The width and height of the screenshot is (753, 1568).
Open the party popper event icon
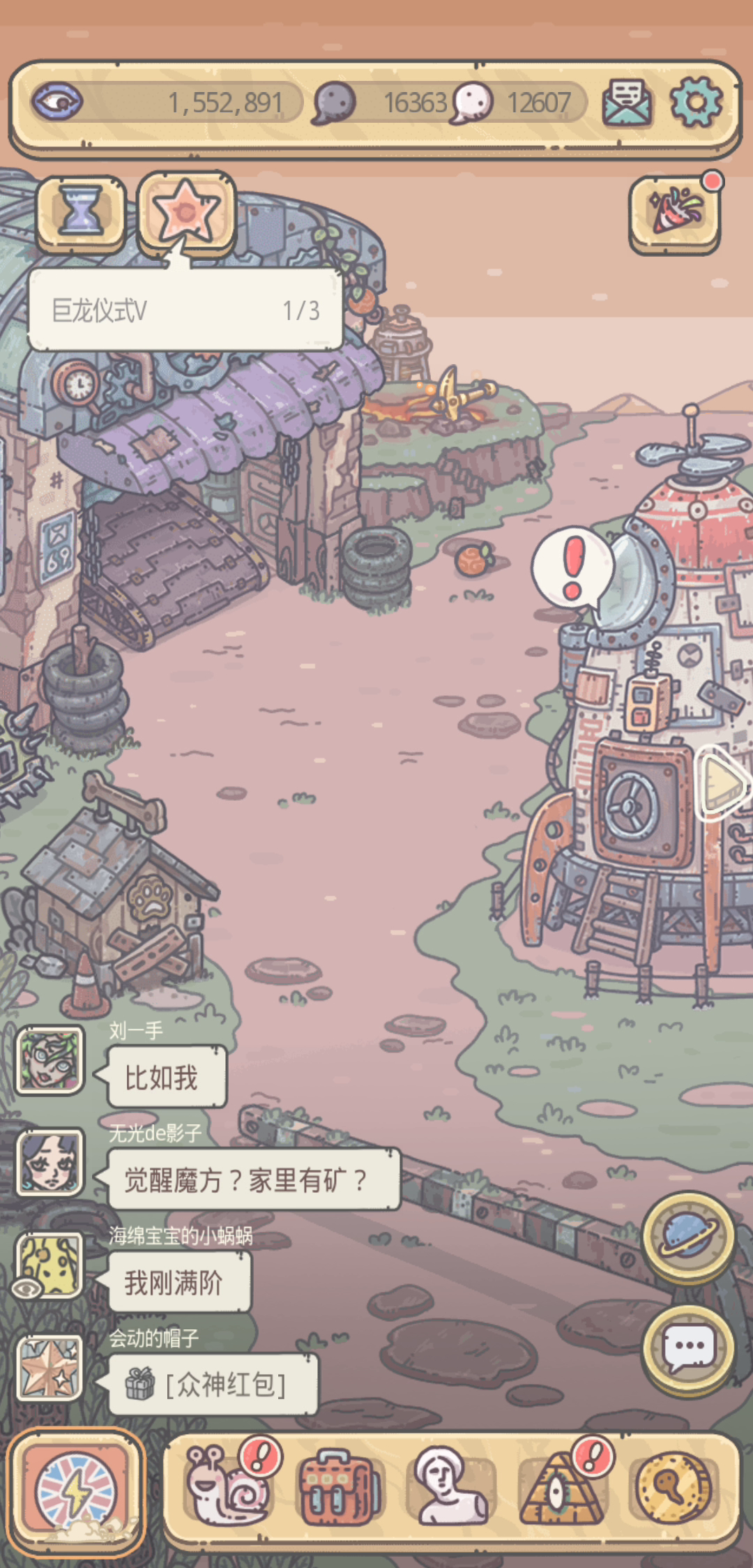point(674,211)
